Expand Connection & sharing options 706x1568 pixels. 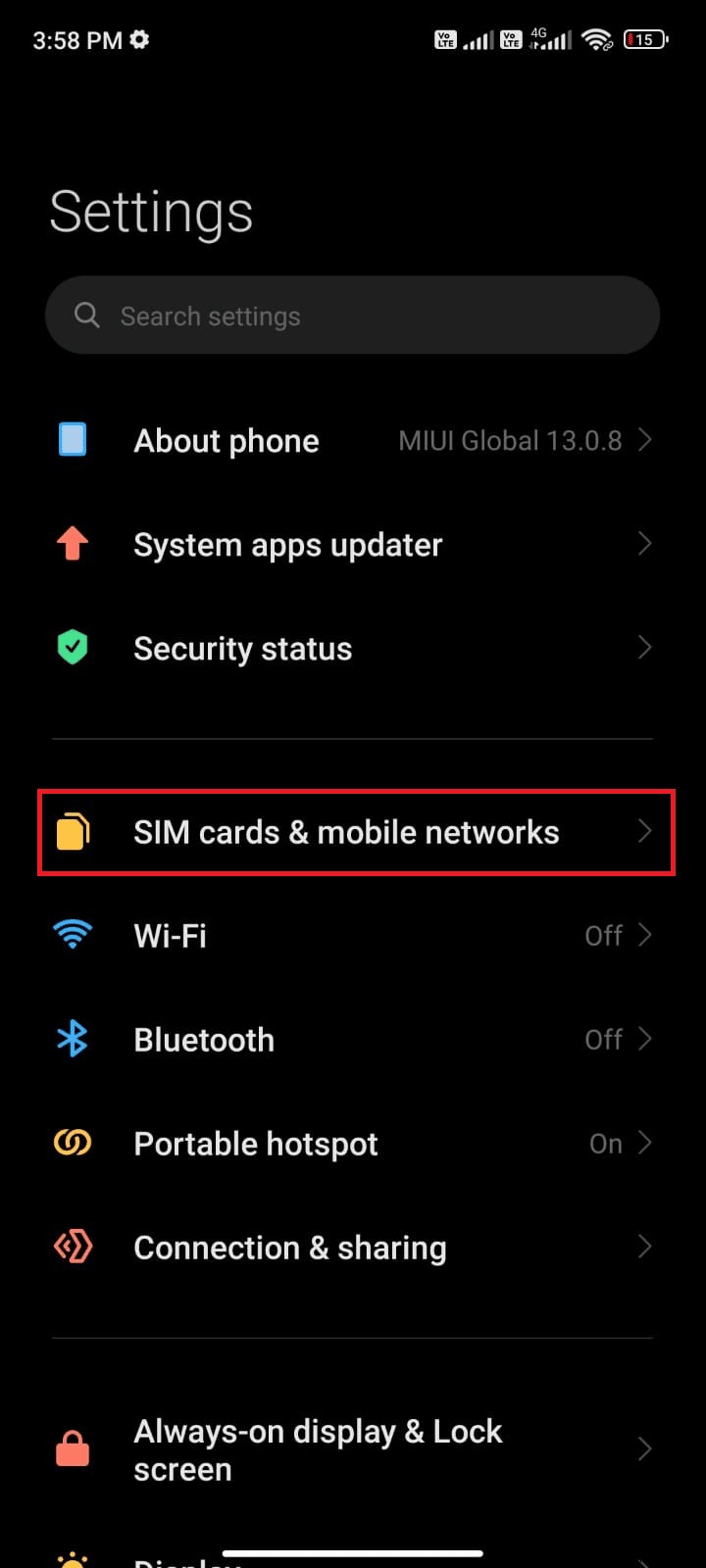pos(353,1247)
